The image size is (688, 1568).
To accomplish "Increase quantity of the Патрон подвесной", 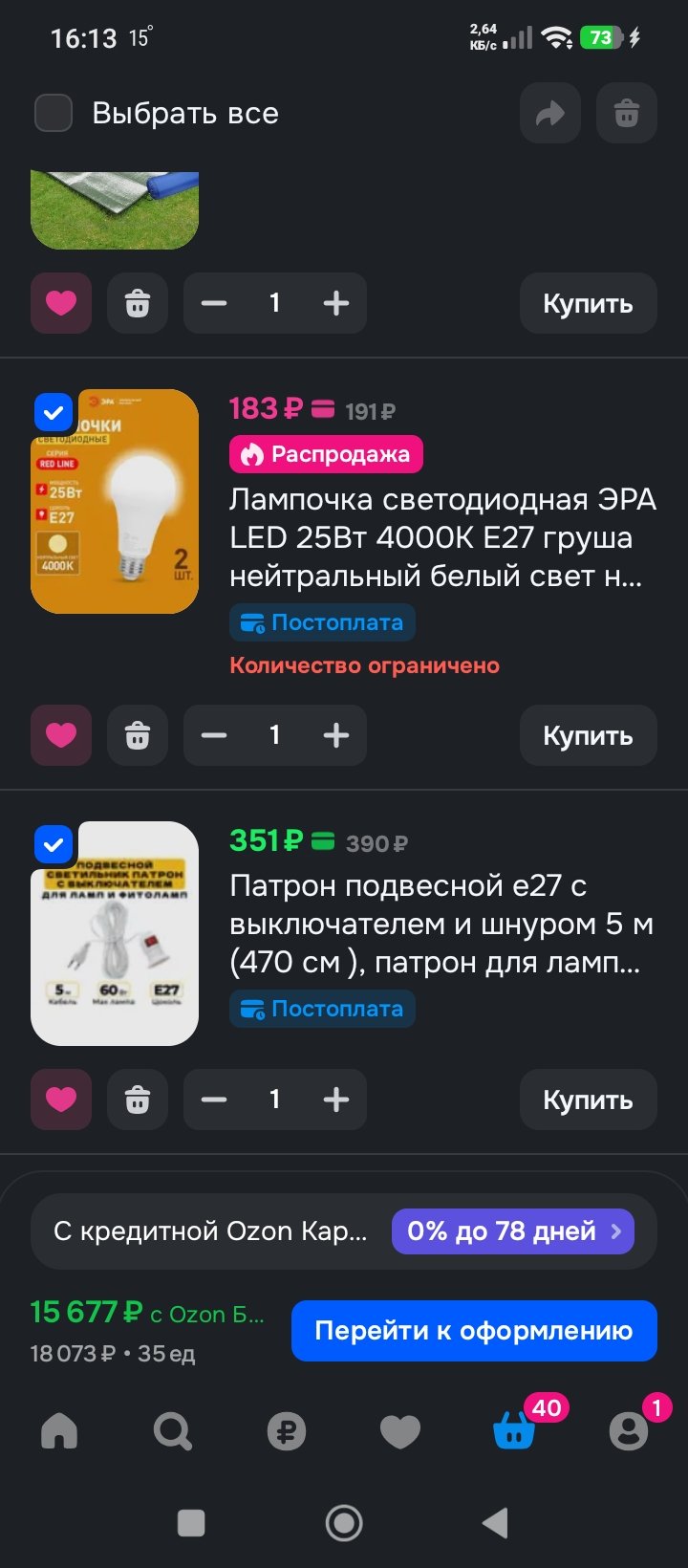I will coord(335,1100).
